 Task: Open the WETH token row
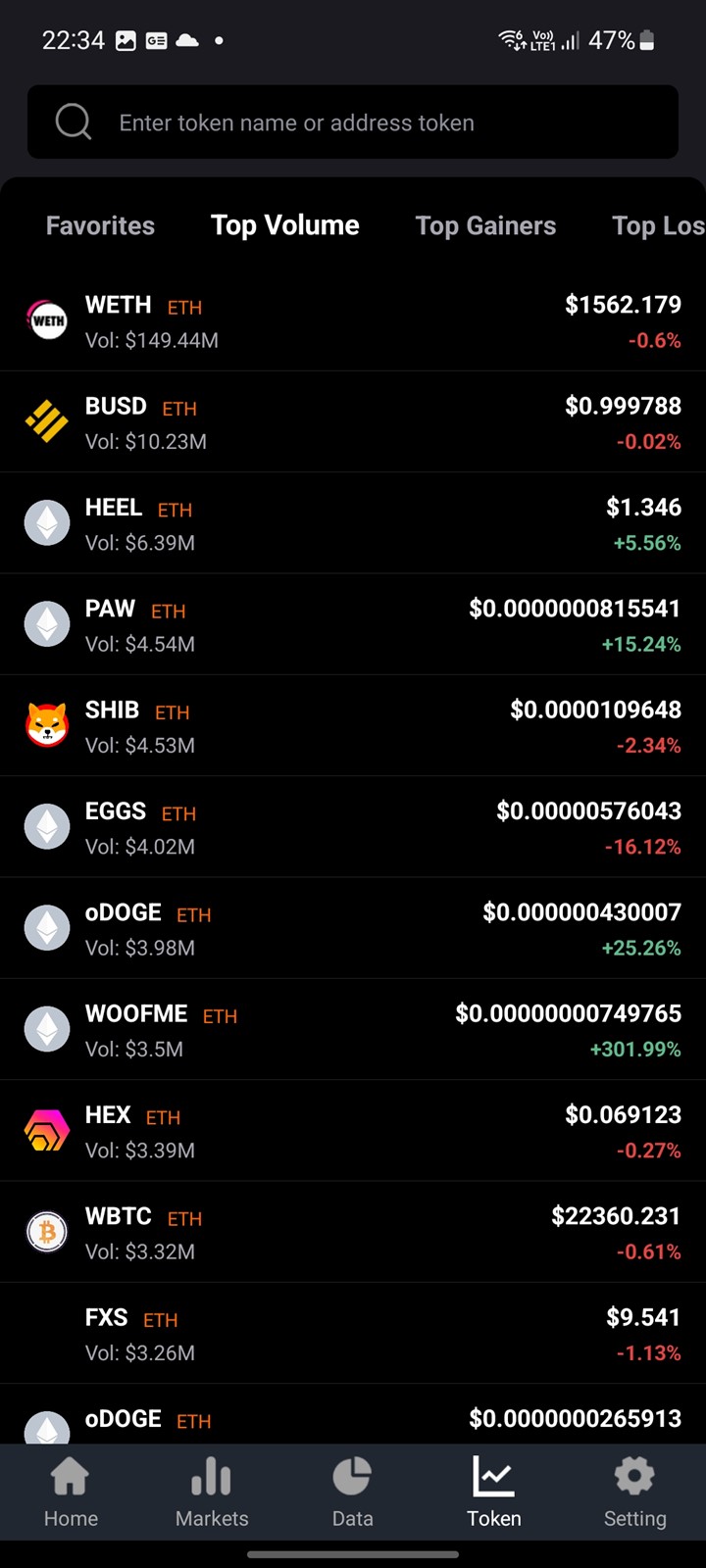point(353,321)
